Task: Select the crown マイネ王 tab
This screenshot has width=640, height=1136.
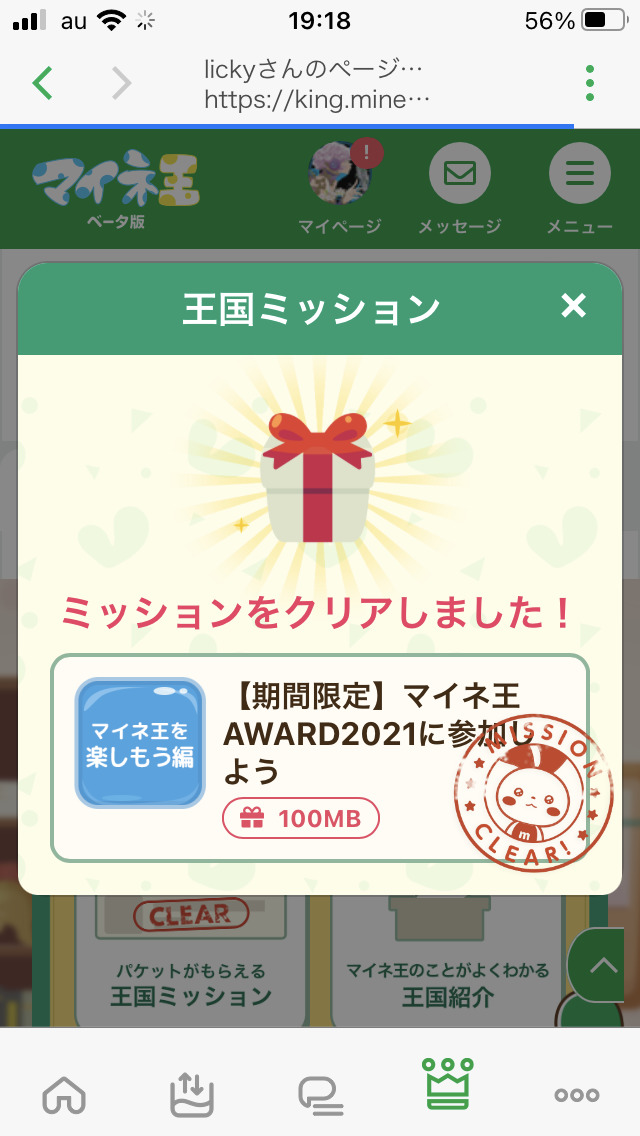Action: click(449, 1085)
